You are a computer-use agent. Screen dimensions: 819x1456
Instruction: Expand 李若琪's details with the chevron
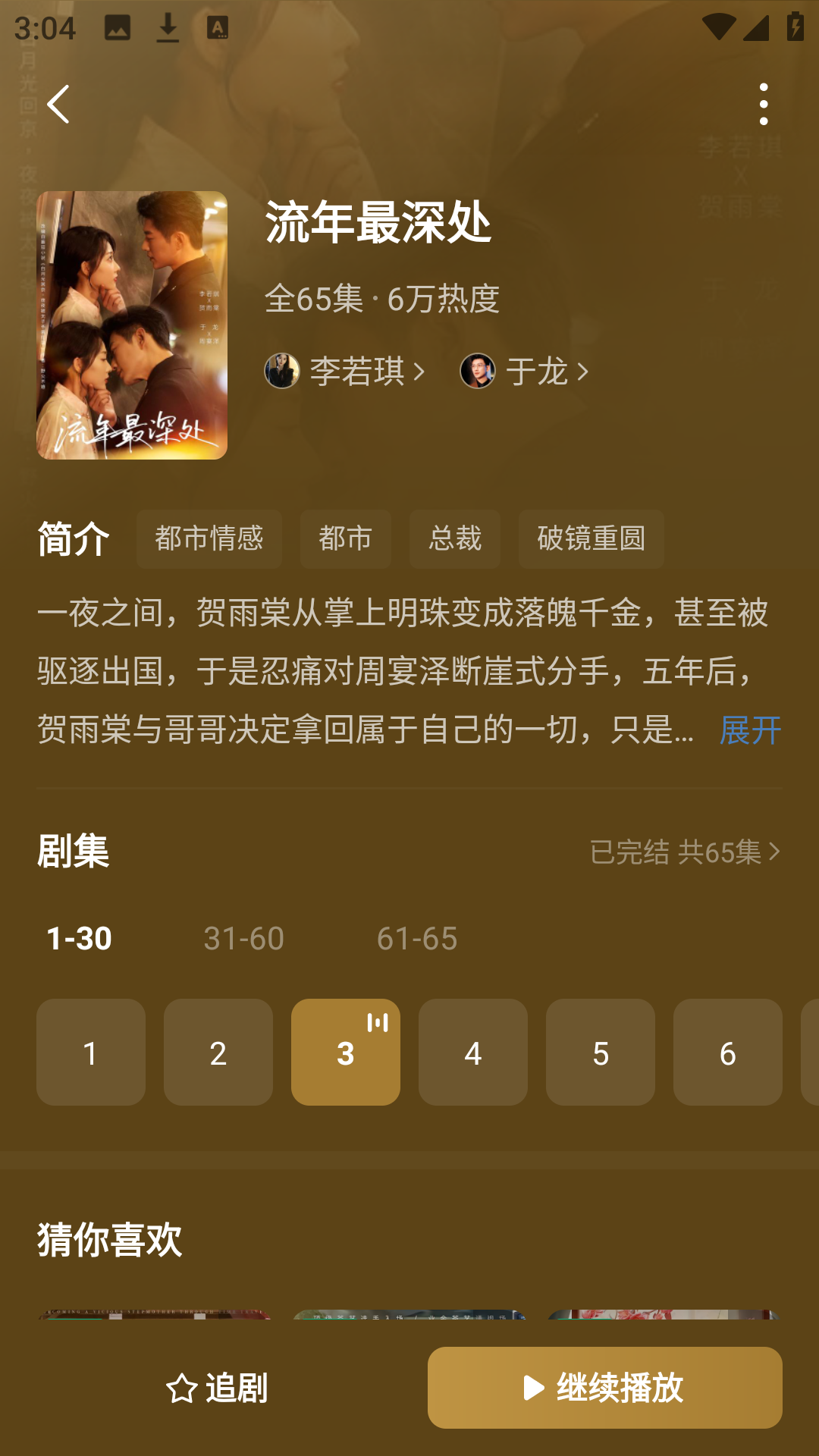pos(420,372)
